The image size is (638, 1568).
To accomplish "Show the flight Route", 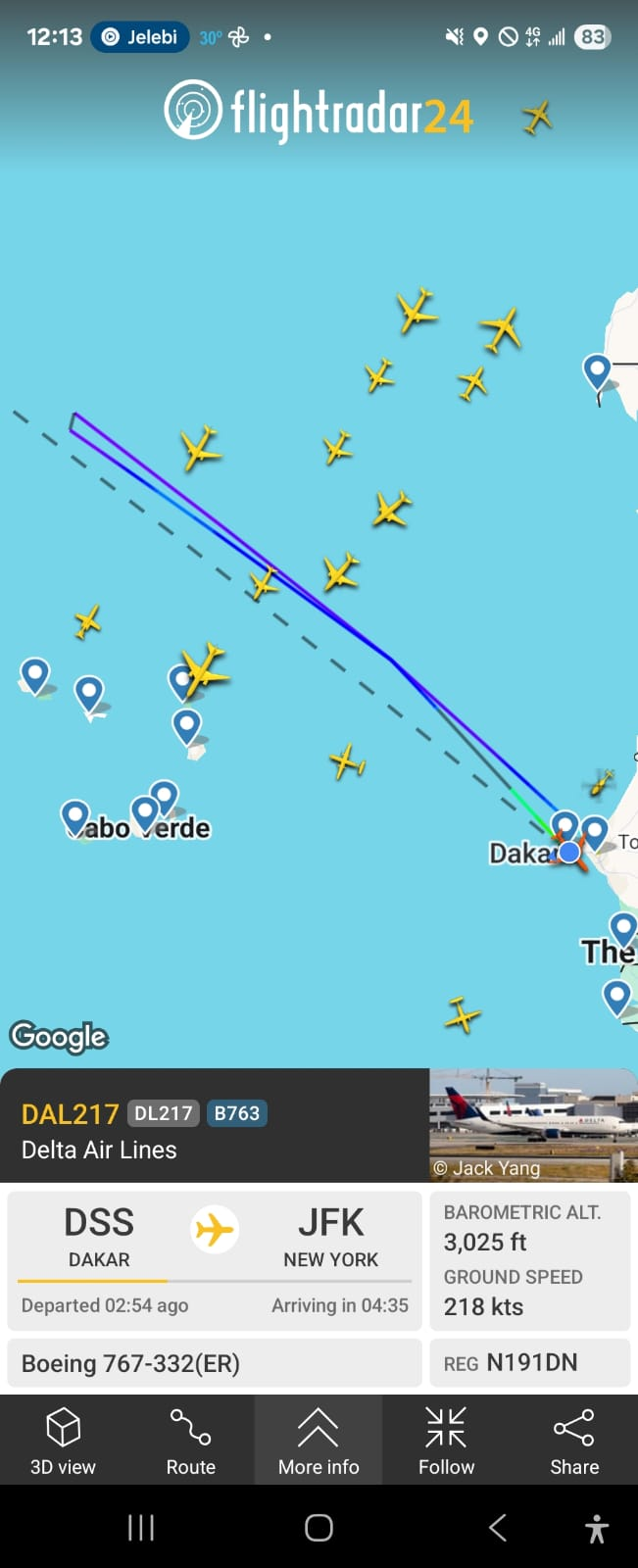I will click(190, 1439).
